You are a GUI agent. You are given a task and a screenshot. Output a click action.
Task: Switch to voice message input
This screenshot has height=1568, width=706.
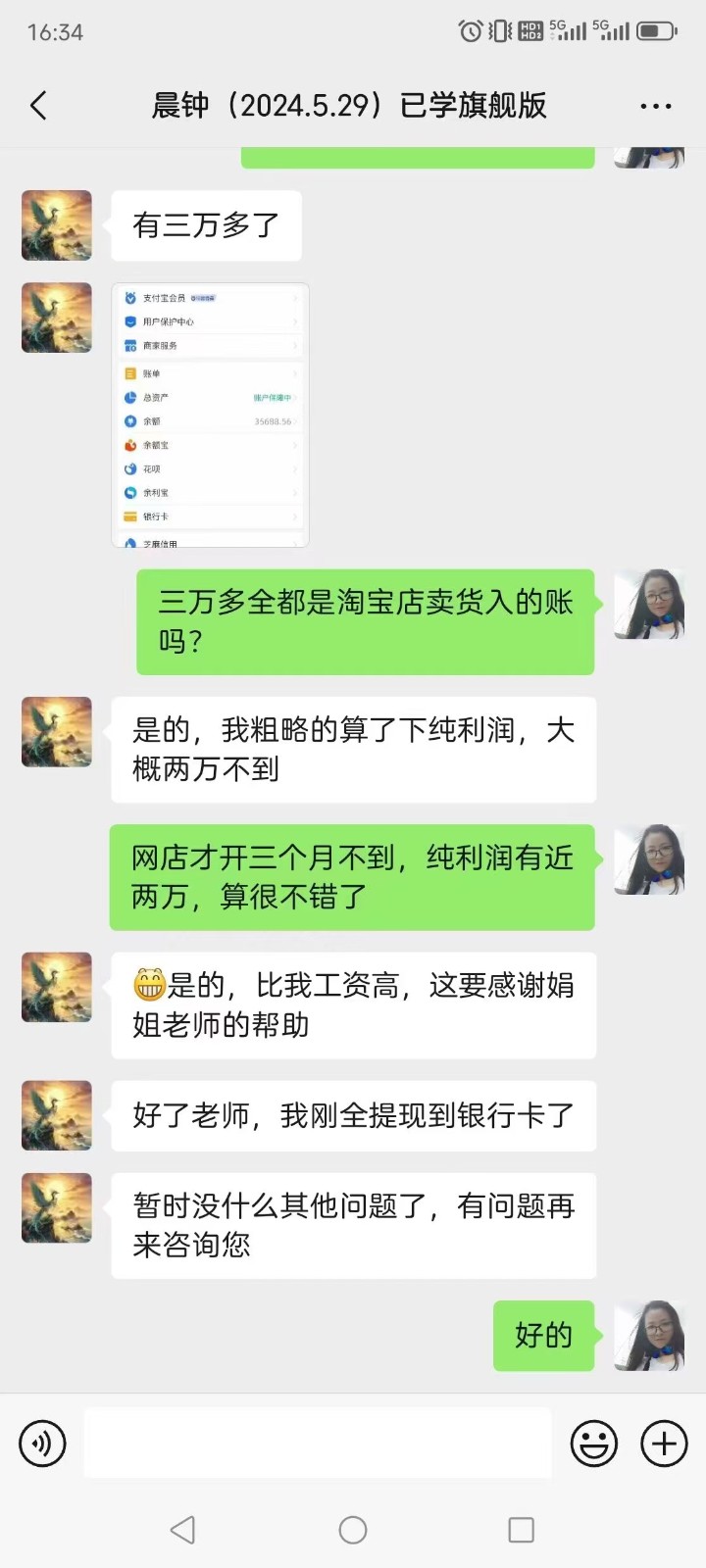42,1444
